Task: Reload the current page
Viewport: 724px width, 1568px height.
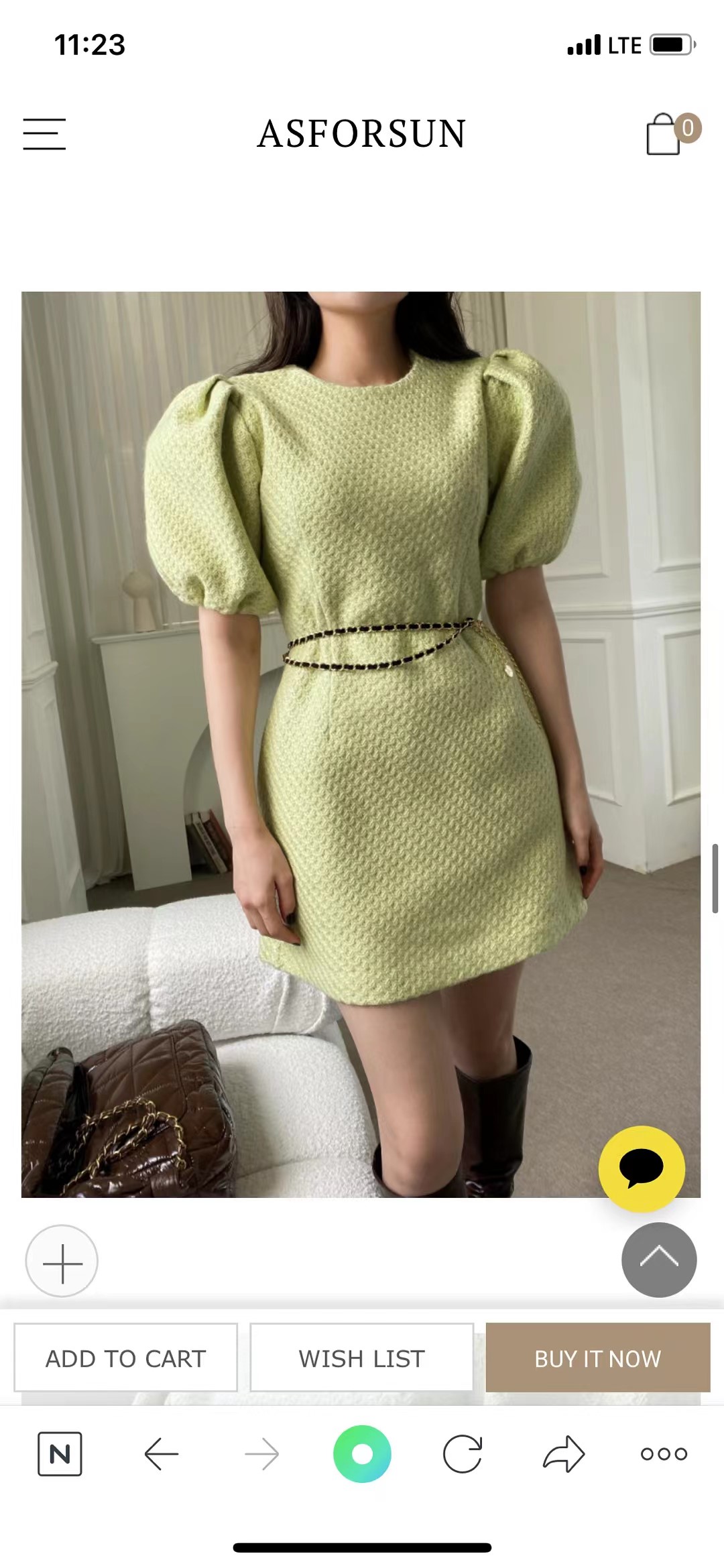Action: [463, 1454]
